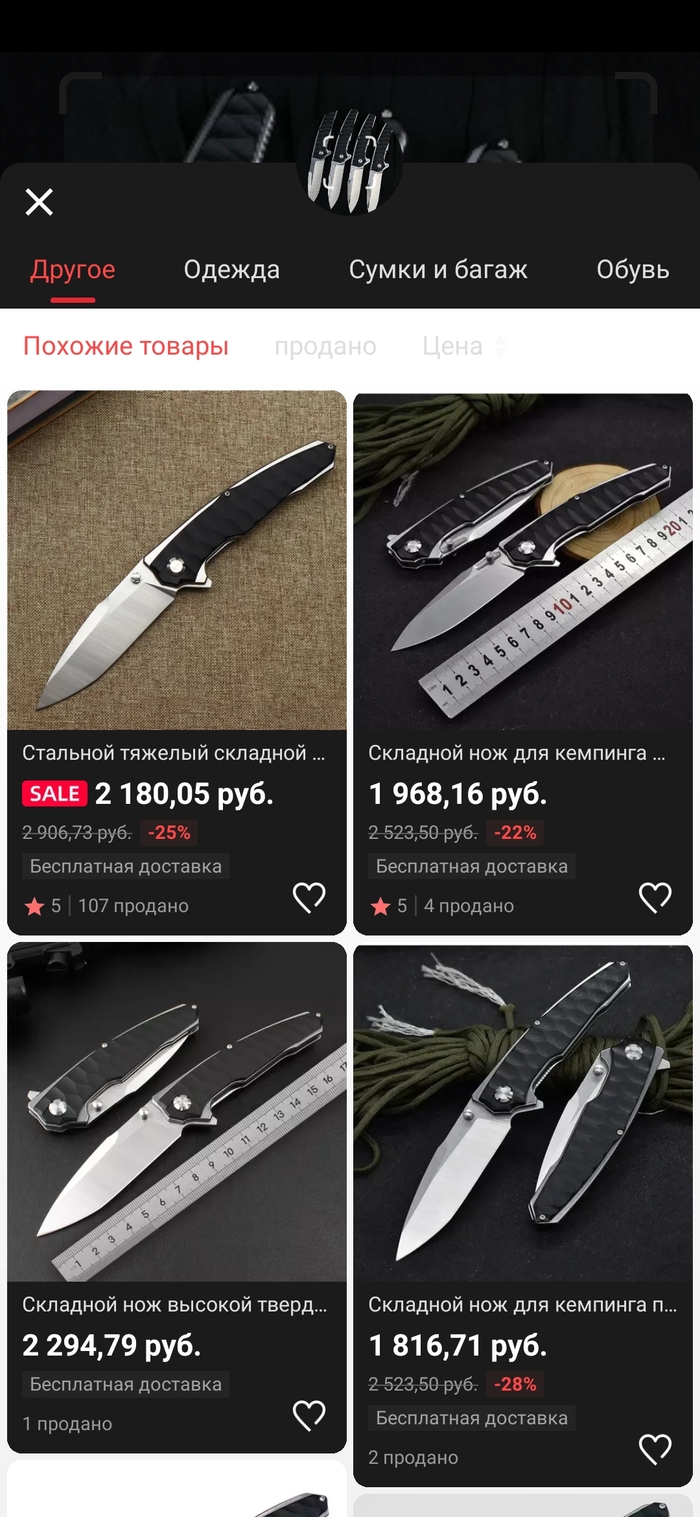Open the 1 816,71 руб. camping knife
Image resolution: width=700 pixels, height=1517 pixels.
[523, 1112]
